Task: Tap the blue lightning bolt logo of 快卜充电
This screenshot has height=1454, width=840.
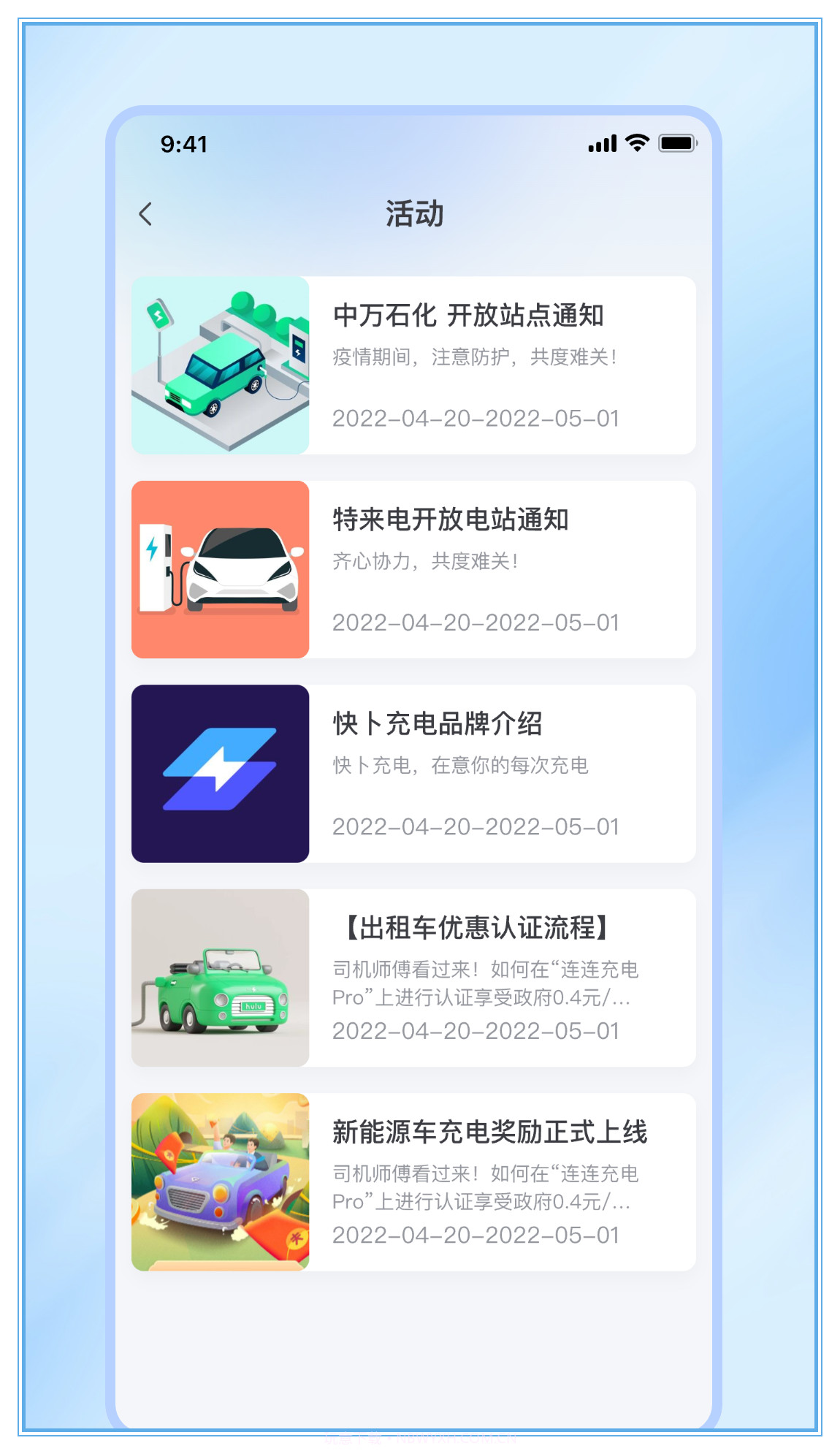Action: coord(219,771)
